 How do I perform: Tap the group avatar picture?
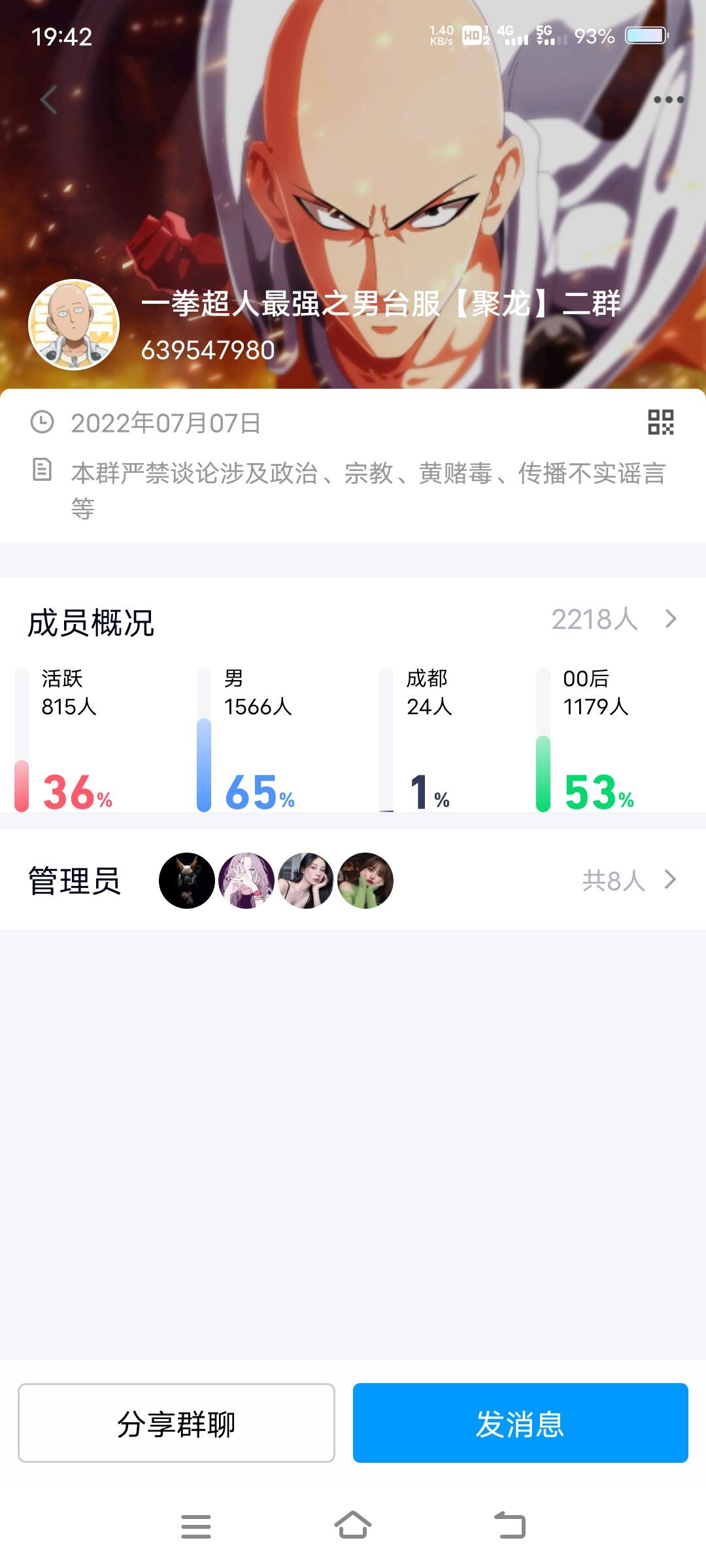[74, 325]
